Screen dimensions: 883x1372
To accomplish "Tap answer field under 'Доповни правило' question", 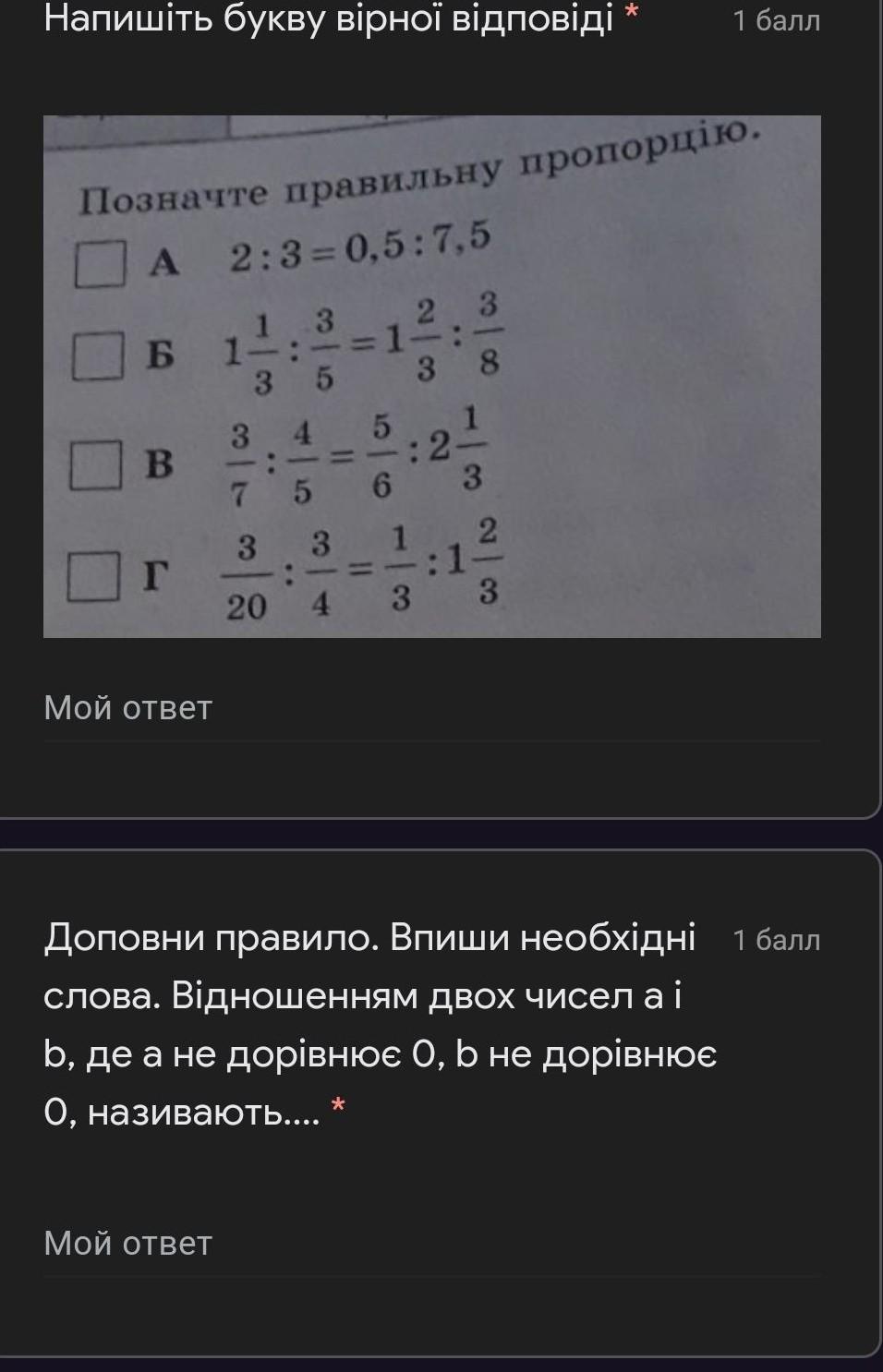I will coord(431,1245).
